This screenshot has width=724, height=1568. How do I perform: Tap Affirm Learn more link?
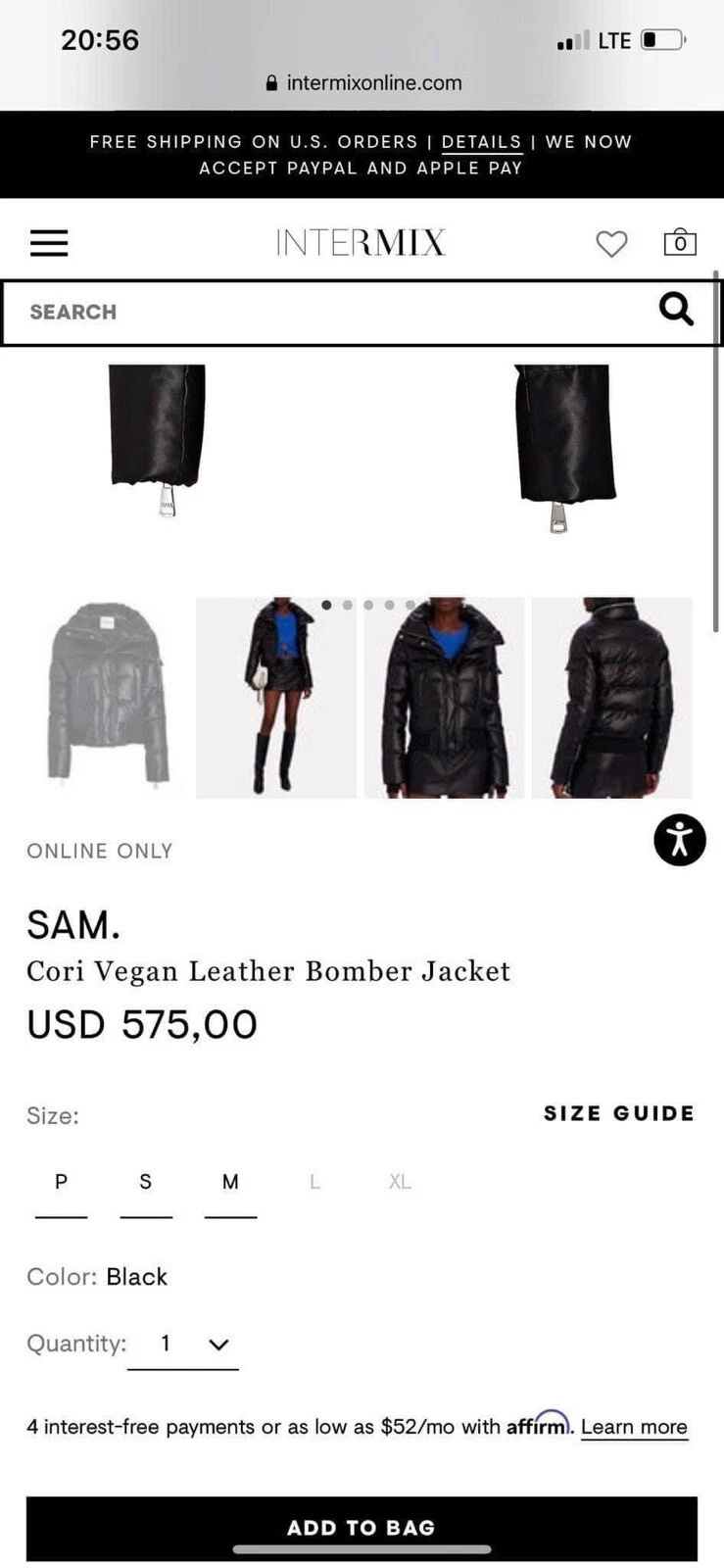[634, 1427]
